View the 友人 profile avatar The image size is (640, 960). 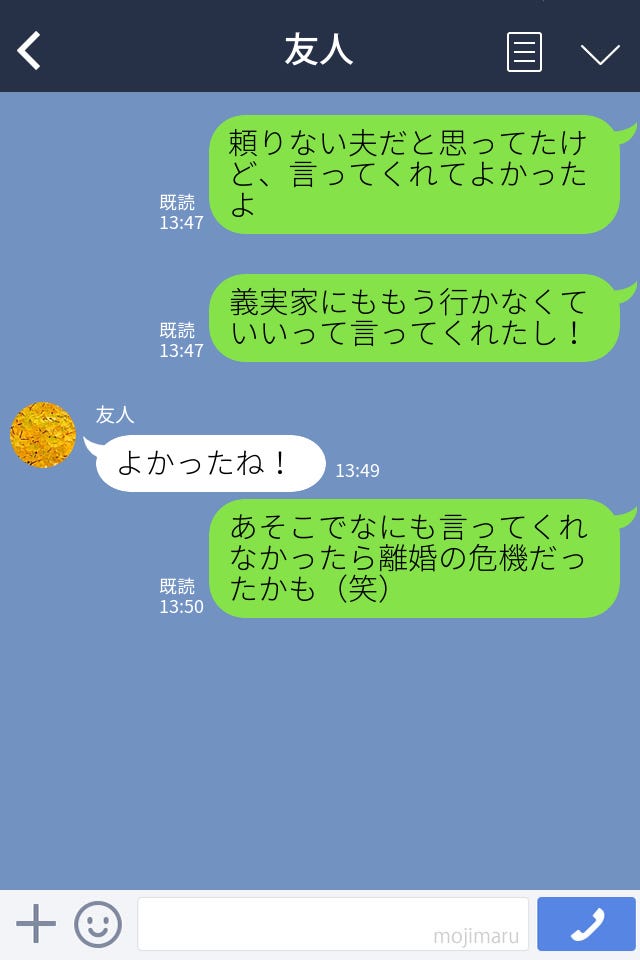(43, 435)
